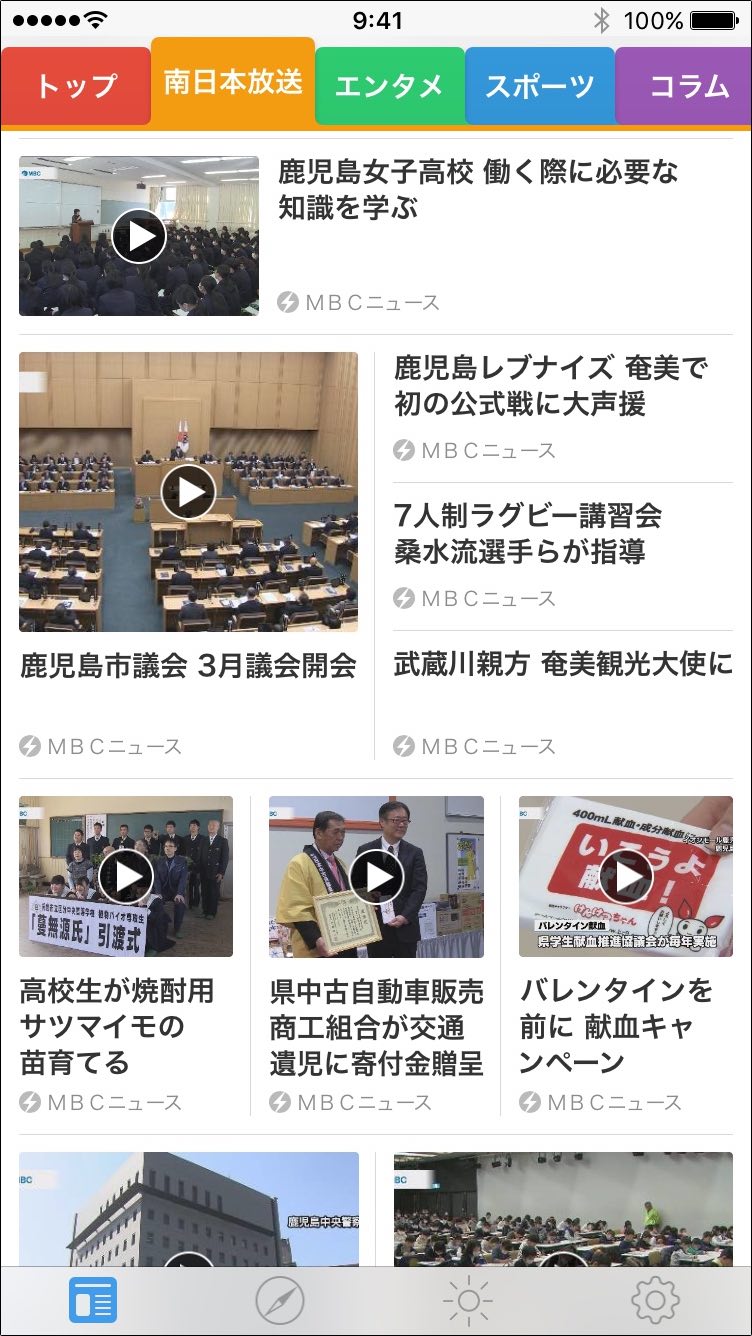The height and width of the screenshot is (1336, 752).
Task: Select the 南日本放送 tab
Action: tap(233, 82)
